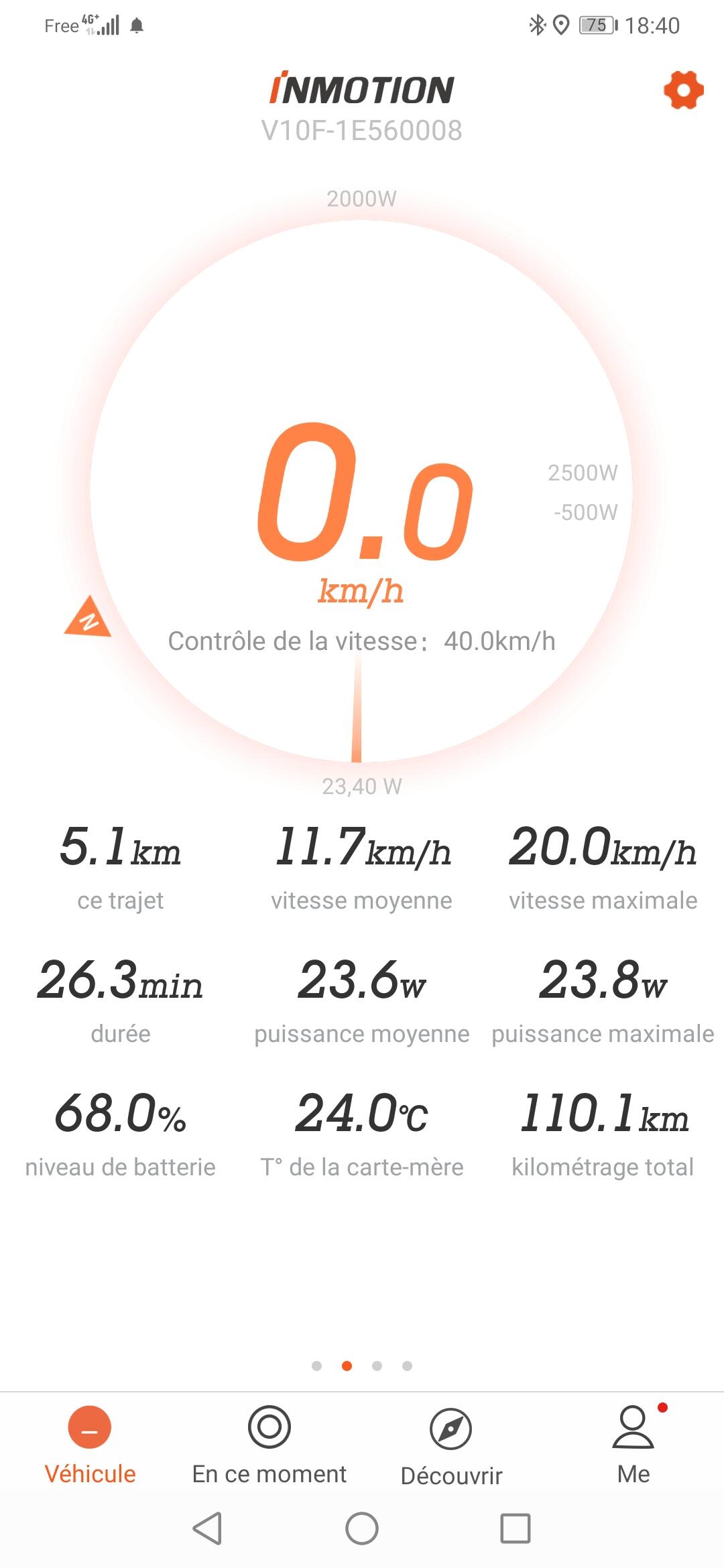The height and width of the screenshot is (1568, 724).
Task: Tap the Android back button
Action: tap(207, 1528)
